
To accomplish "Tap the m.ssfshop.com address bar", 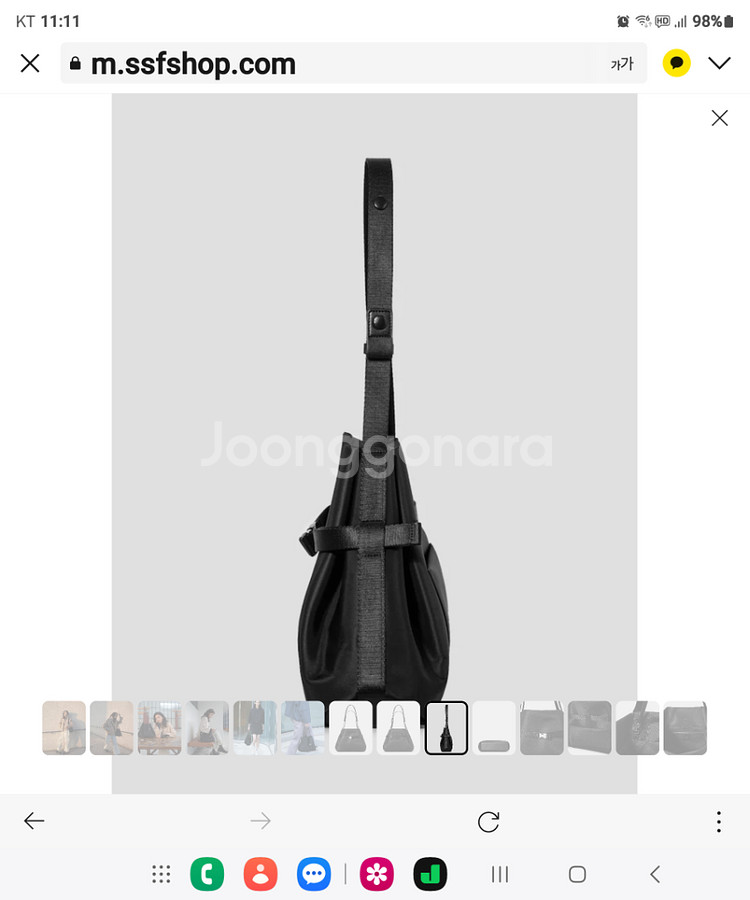I will [330, 64].
